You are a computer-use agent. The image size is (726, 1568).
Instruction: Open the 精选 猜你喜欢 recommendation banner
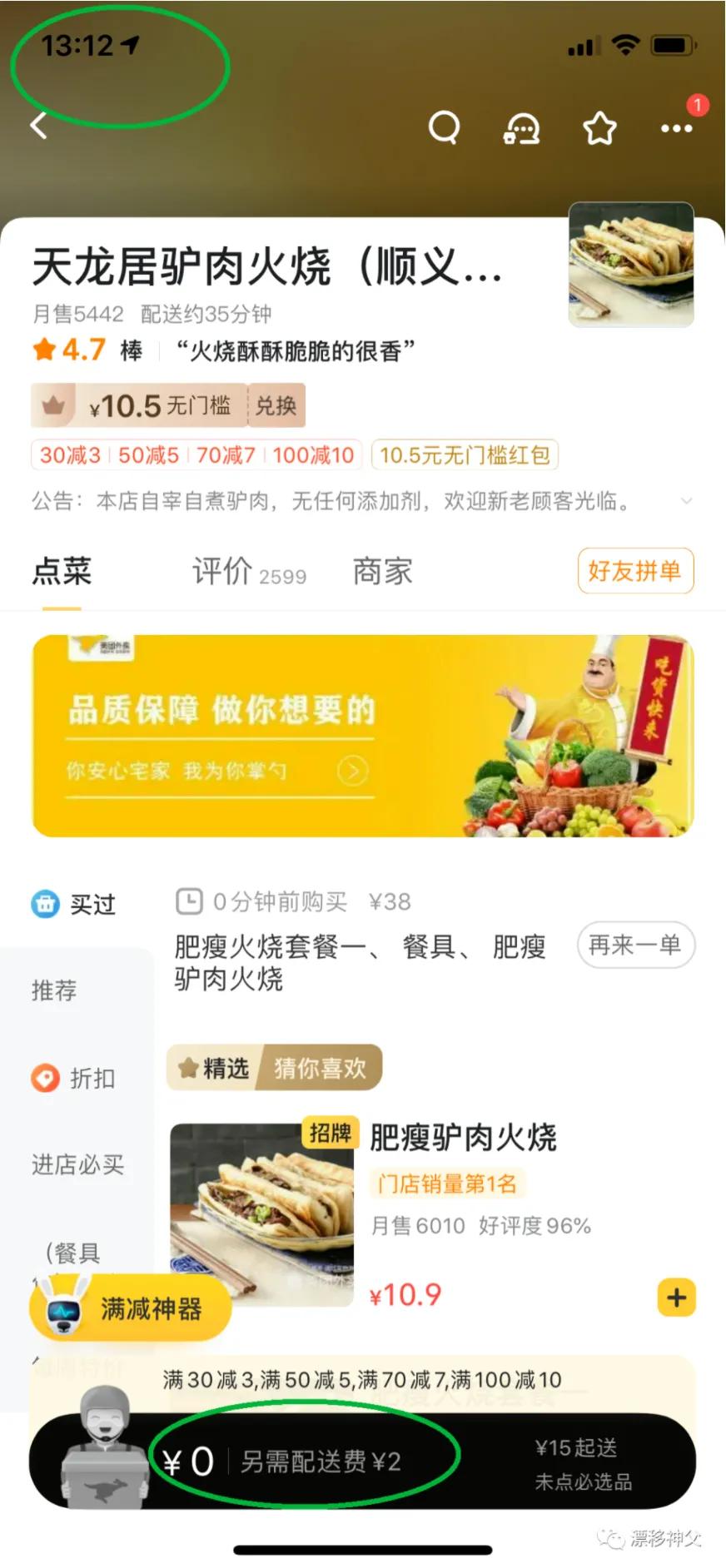point(273,1068)
